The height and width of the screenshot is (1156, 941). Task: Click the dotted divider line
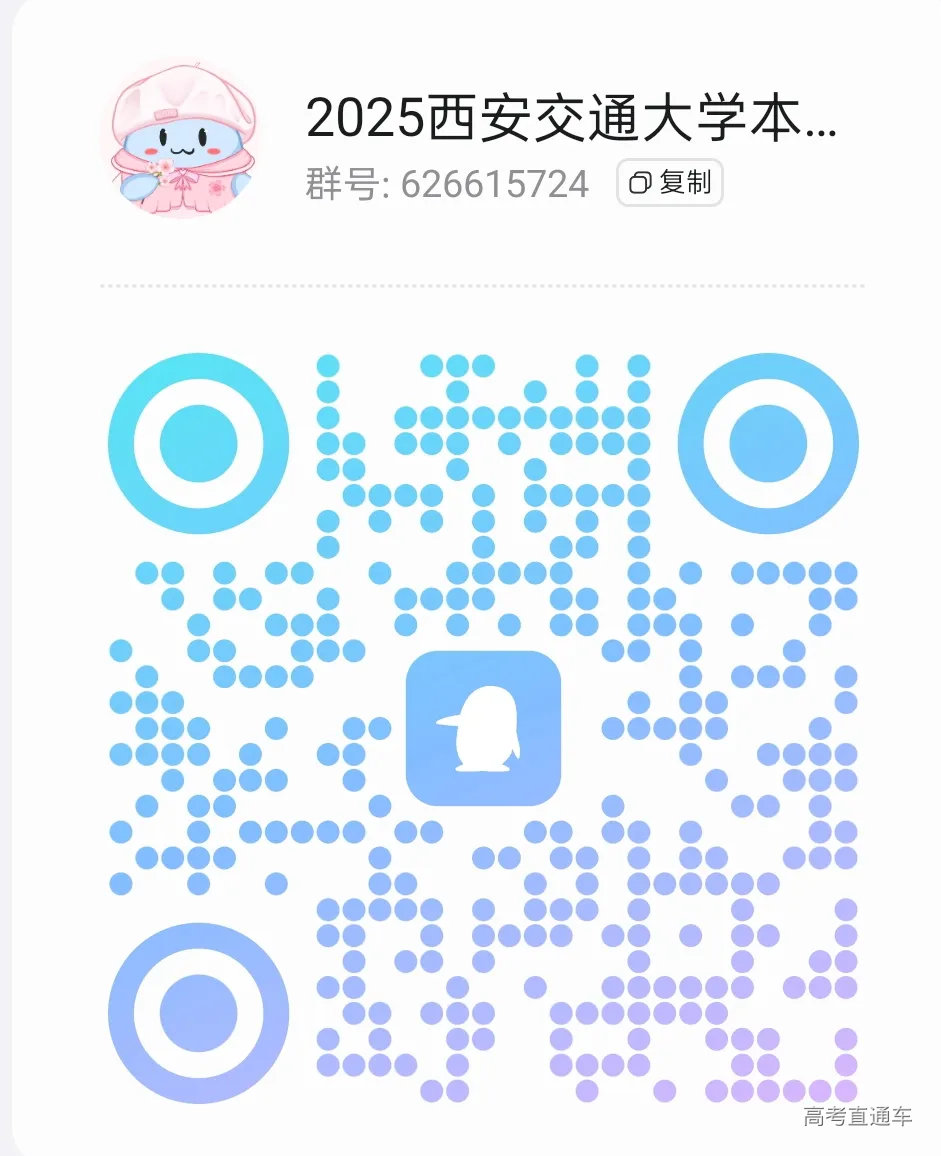pos(480,284)
